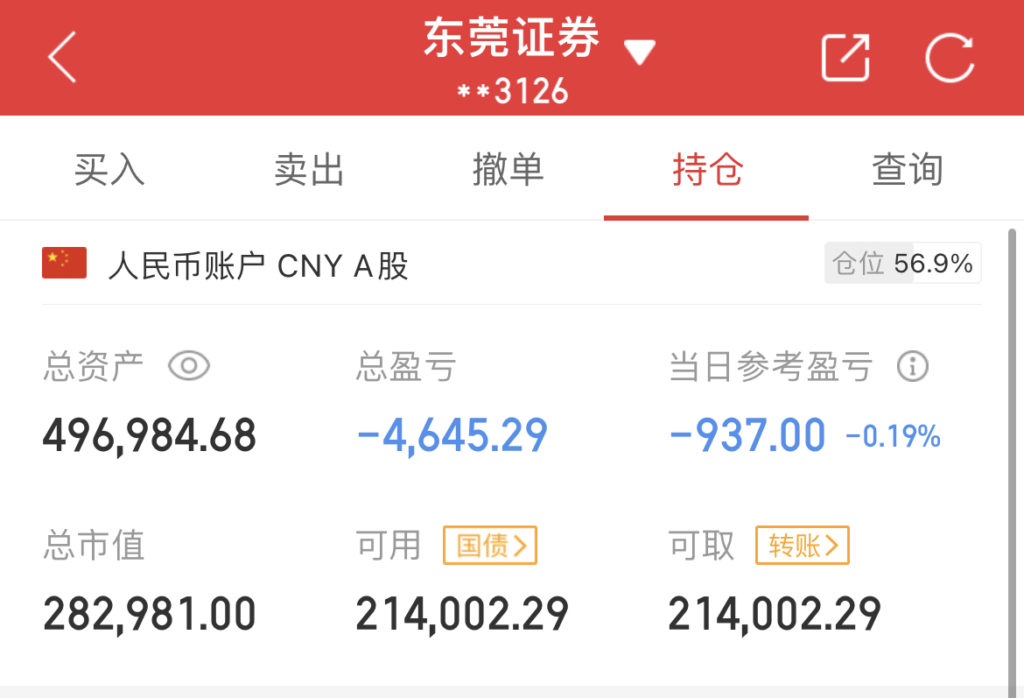This screenshot has height=698, width=1024.
Task: Open the 国债 link beside 可用
Action: 490,546
